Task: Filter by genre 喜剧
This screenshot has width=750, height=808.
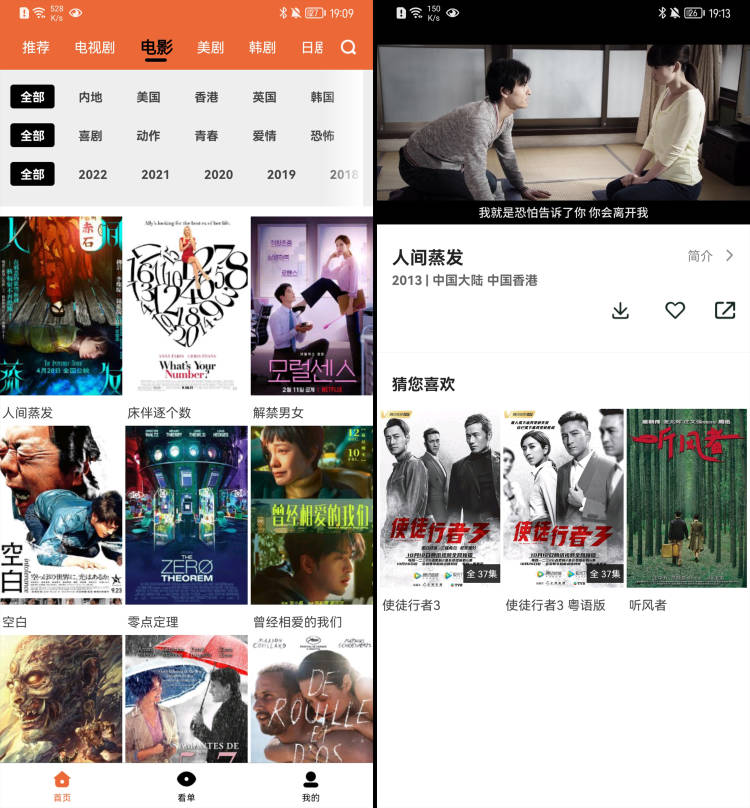Action: coord(91,135)
